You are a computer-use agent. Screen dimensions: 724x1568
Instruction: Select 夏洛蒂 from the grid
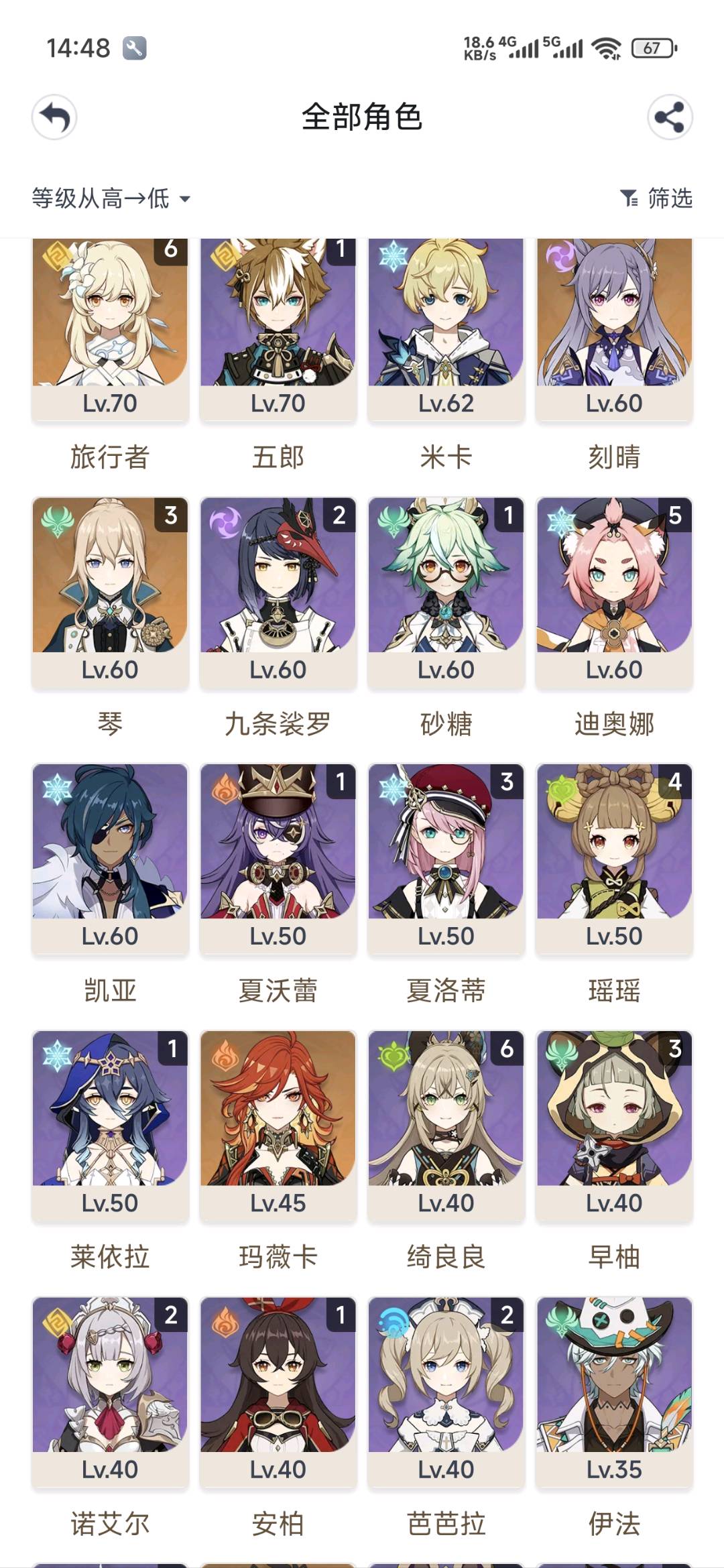[x=446, y=850]
